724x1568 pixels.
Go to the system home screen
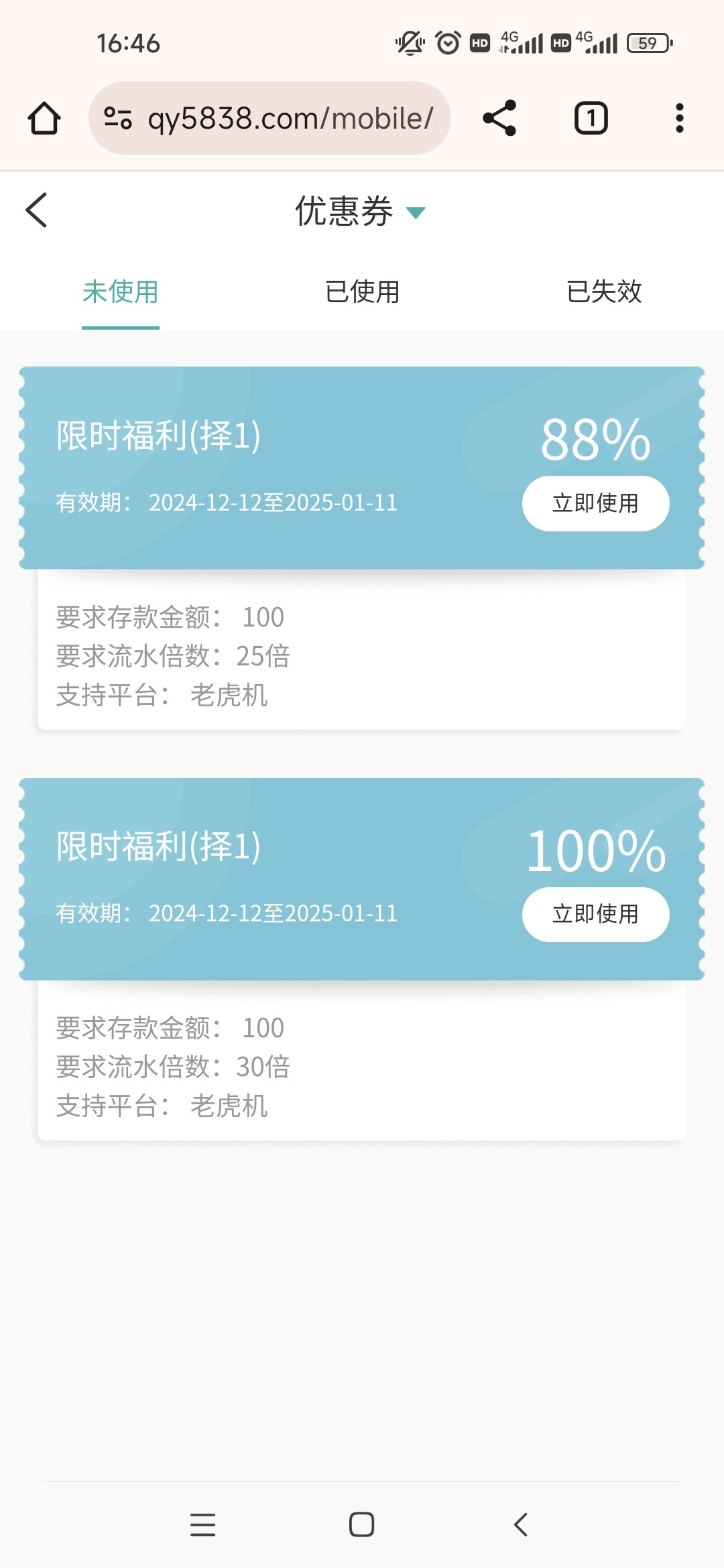(361, 1524)
